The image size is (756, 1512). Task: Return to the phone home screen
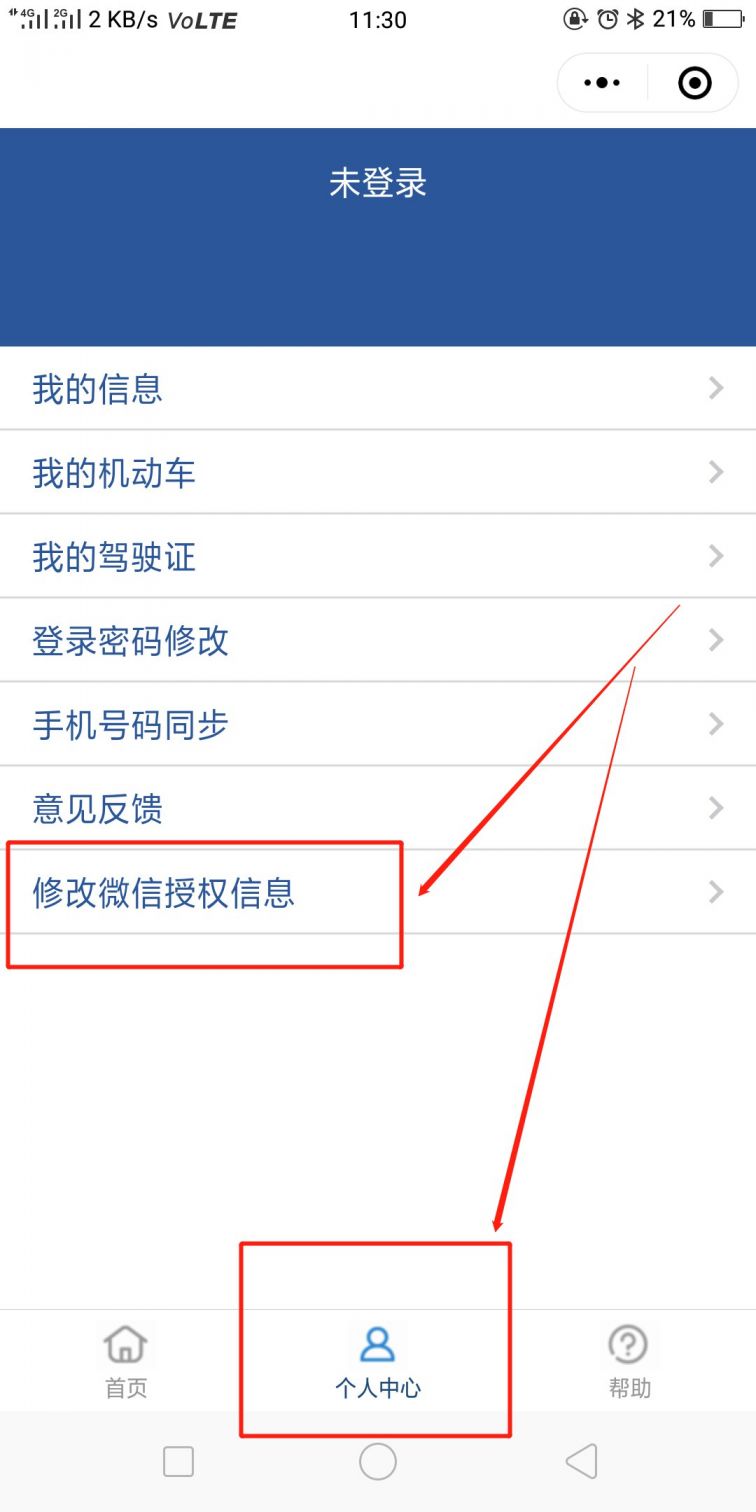pos(377,1461)
